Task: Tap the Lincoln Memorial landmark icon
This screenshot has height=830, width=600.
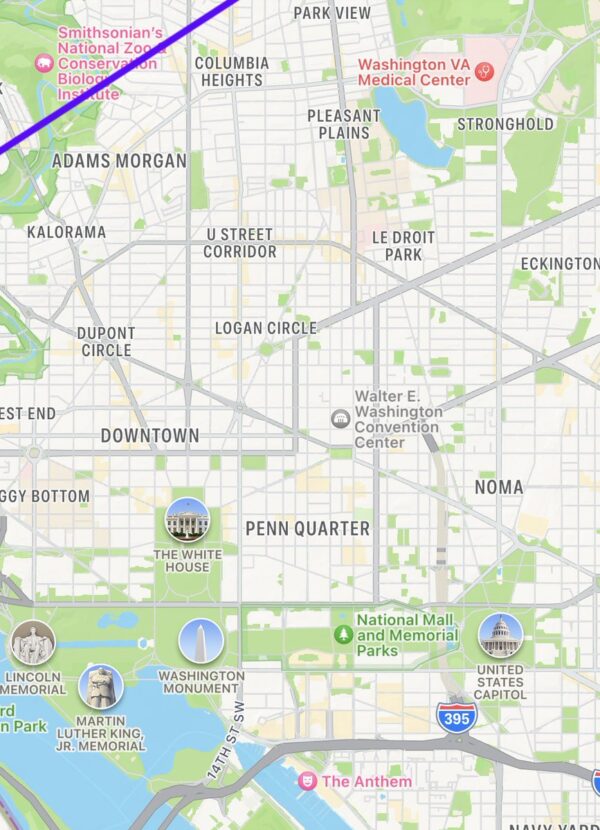Action: click(x=33, y=643)
